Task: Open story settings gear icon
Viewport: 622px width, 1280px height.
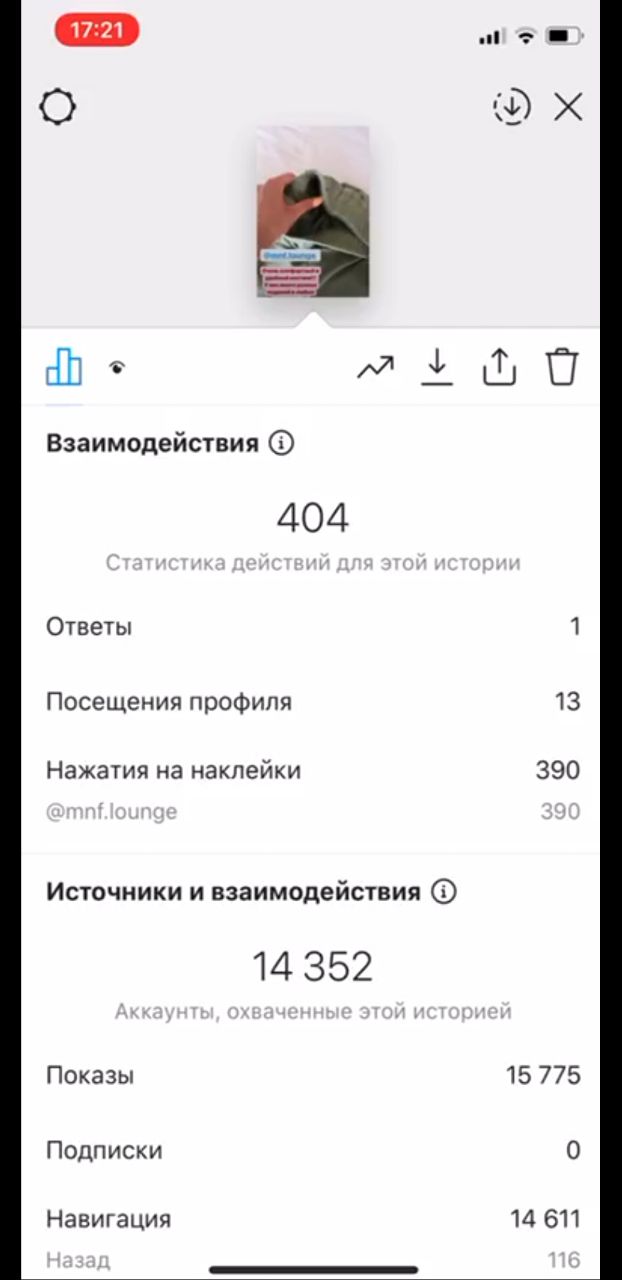Action: click(58, 107)
